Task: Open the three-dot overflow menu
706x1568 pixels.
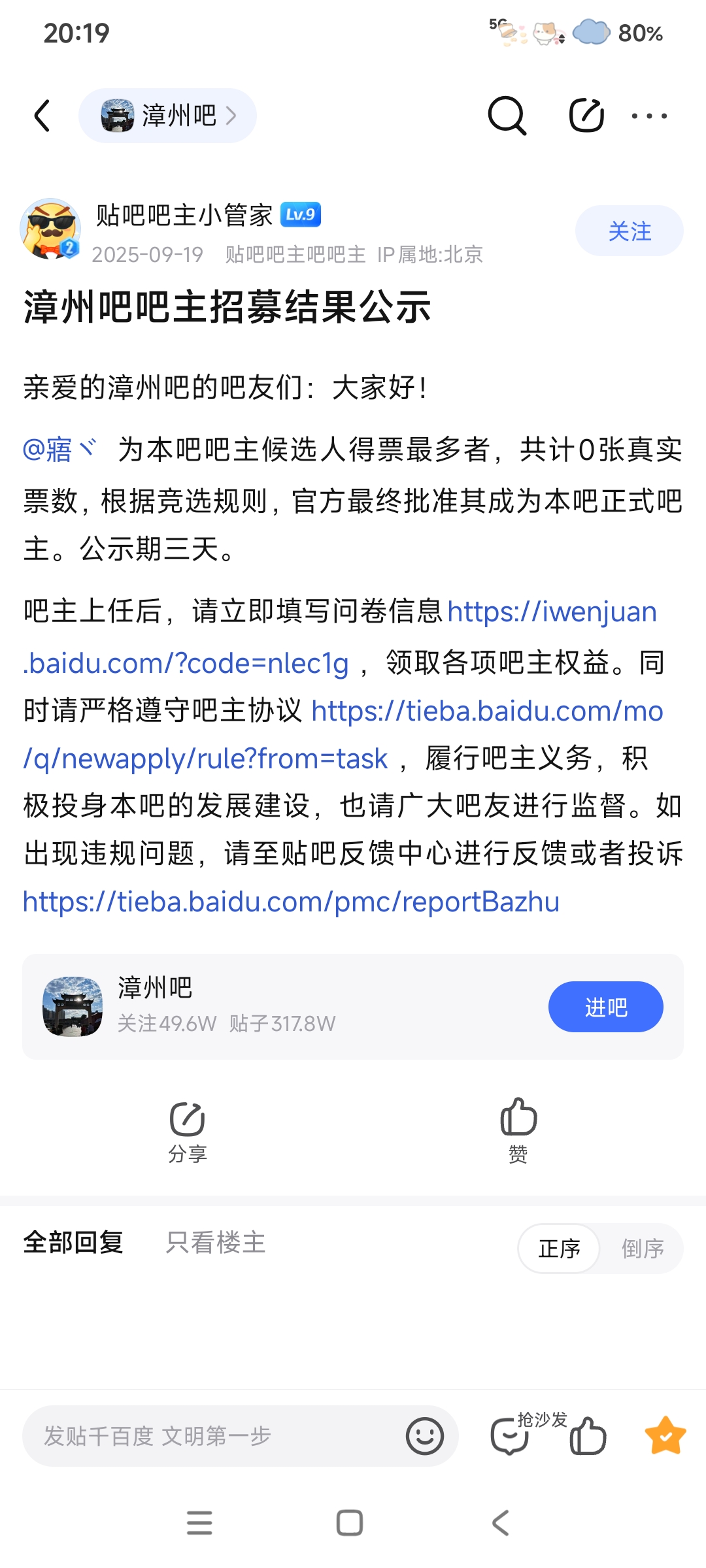Action: (x=649, y=116)
